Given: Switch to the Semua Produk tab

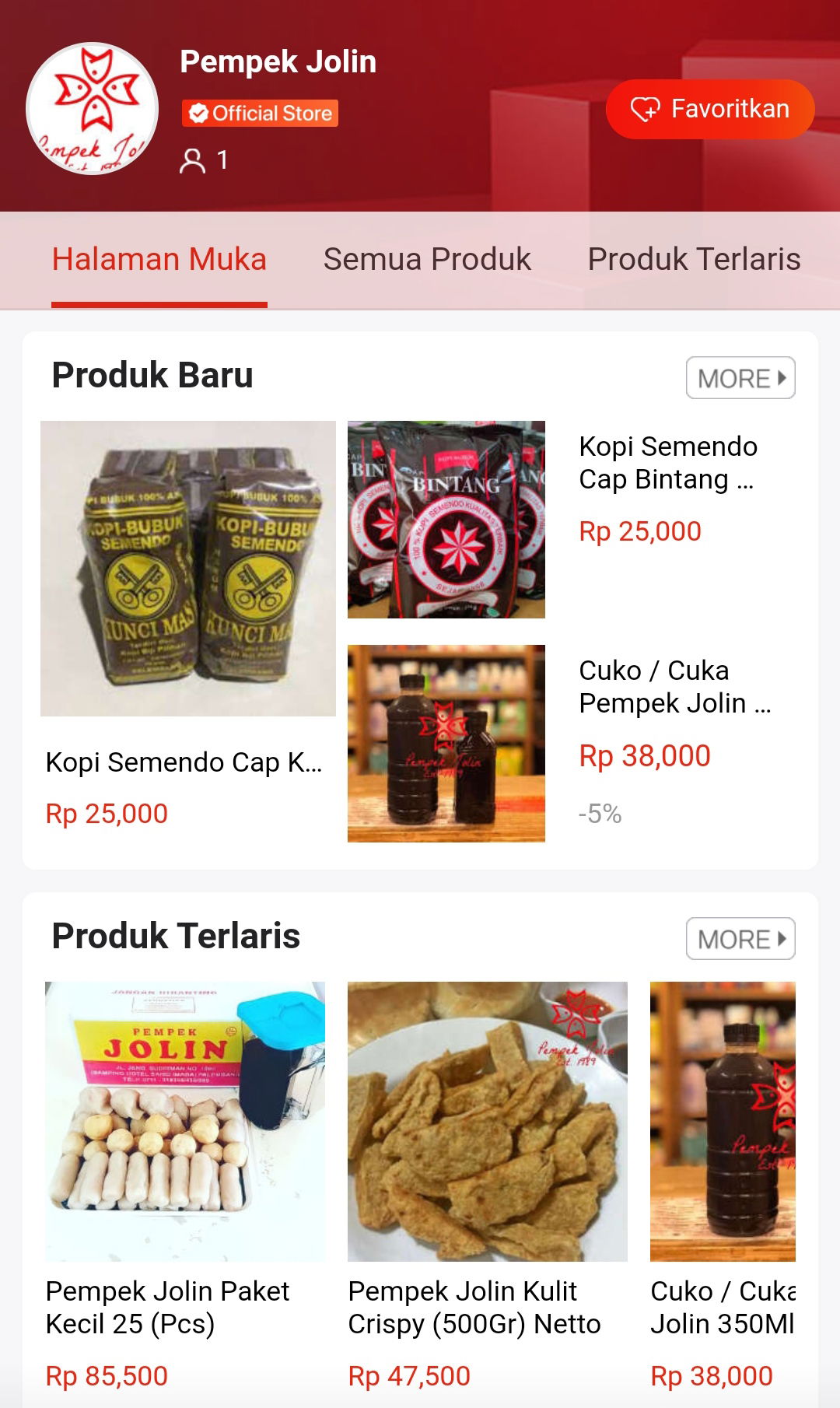Looking at the screenshot, I should click(x=426, y=260).
